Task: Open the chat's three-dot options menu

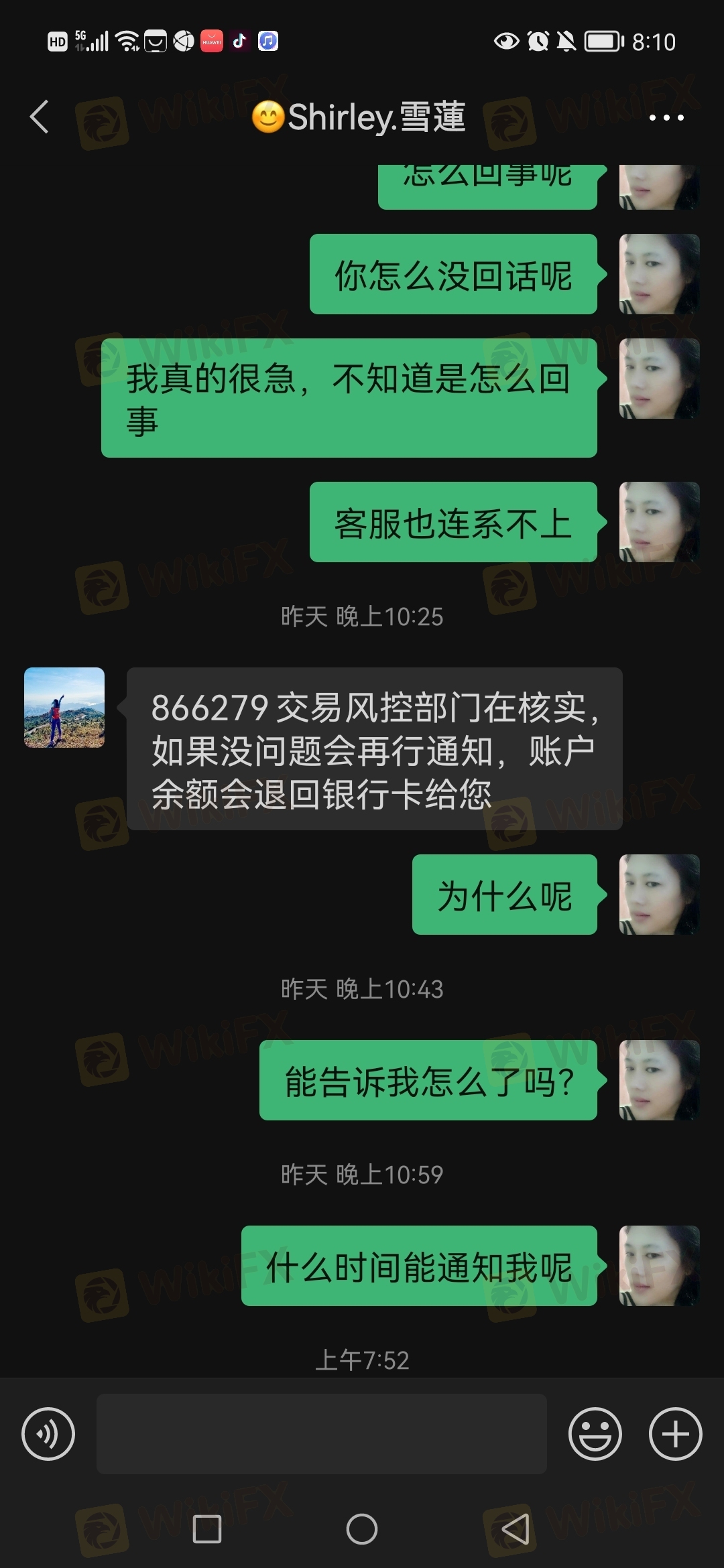Action: pyautogui.click(x=666, y=118)
